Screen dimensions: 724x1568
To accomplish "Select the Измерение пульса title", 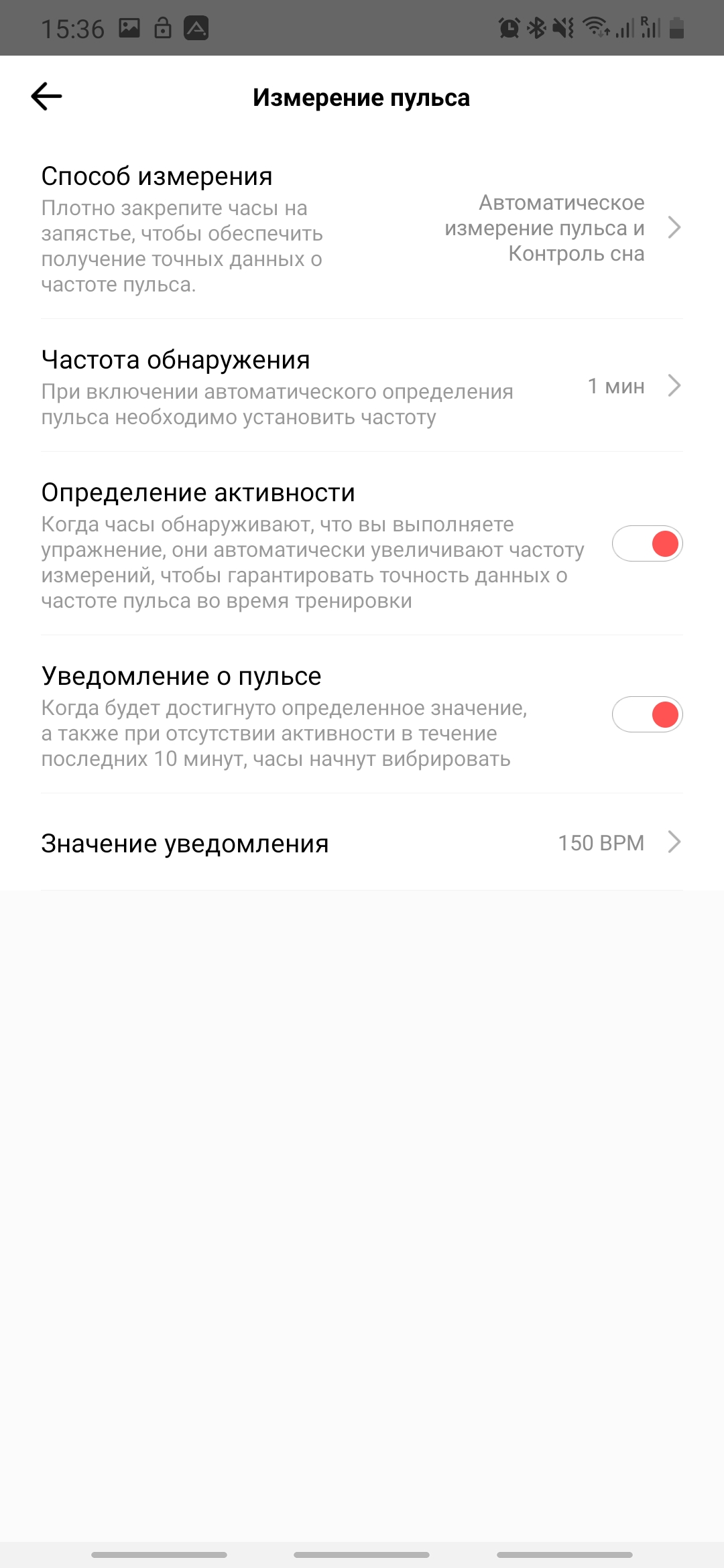I will point(362,97).
